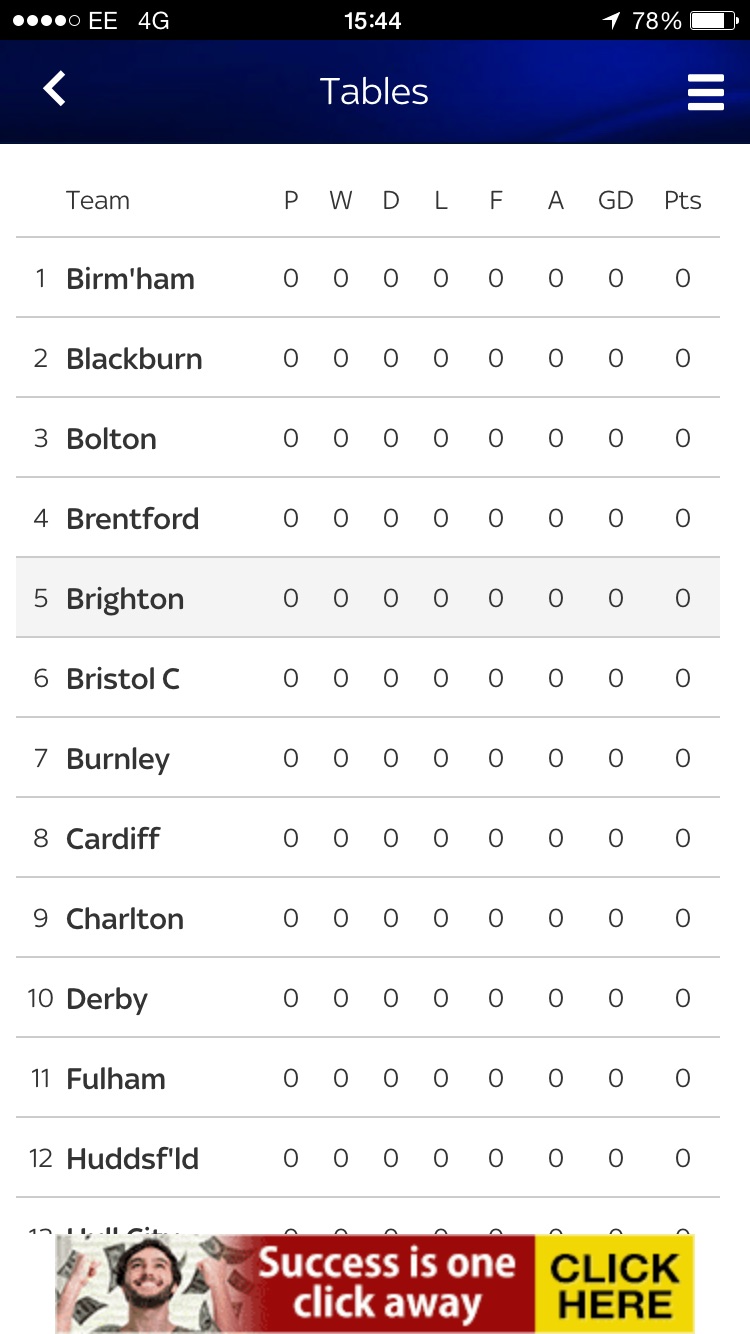750x1334 pixels.
Task: Open the Huddsf'ld row
Action: [368, 1158]
